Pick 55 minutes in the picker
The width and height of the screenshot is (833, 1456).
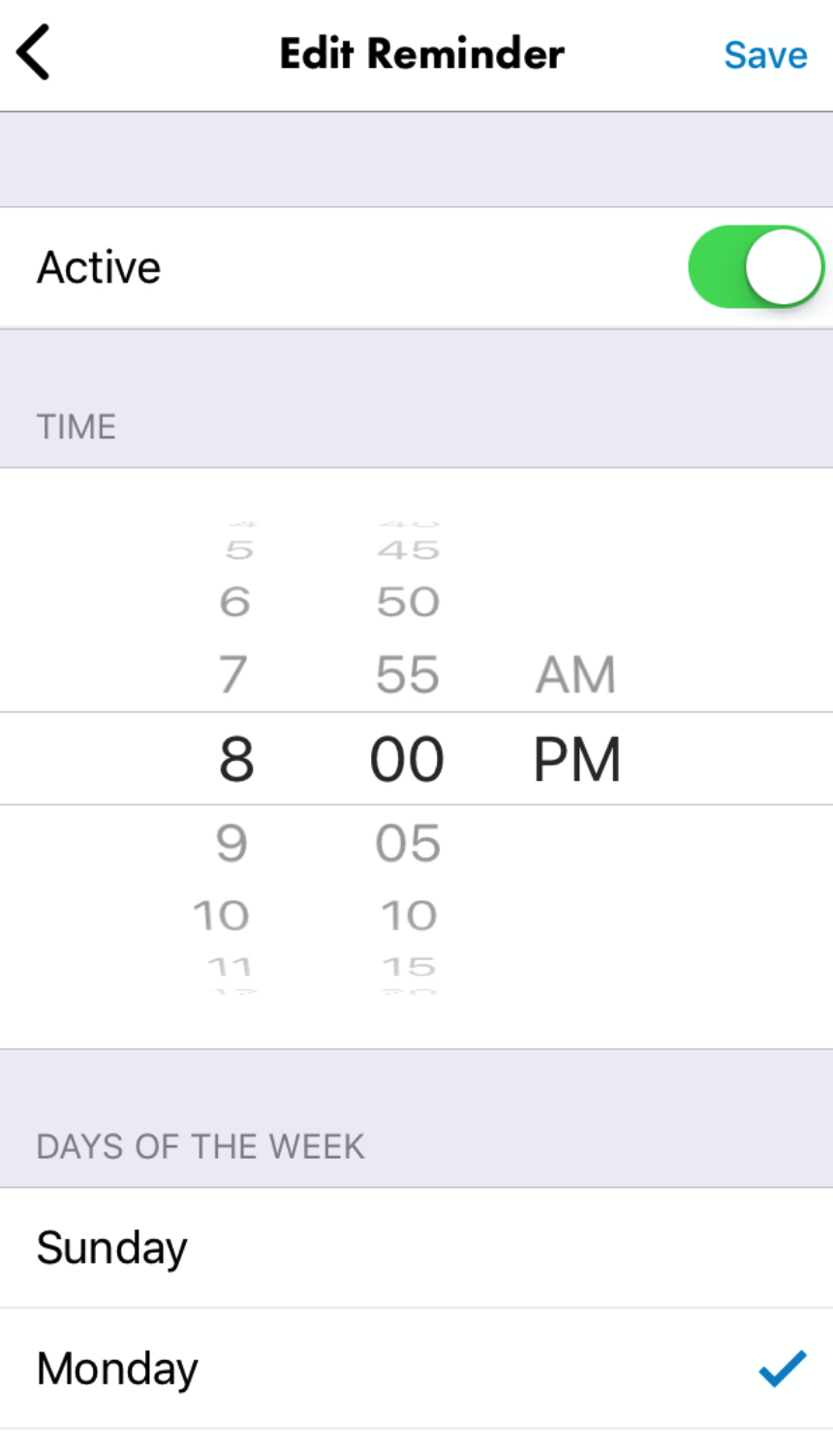(408, 675)
